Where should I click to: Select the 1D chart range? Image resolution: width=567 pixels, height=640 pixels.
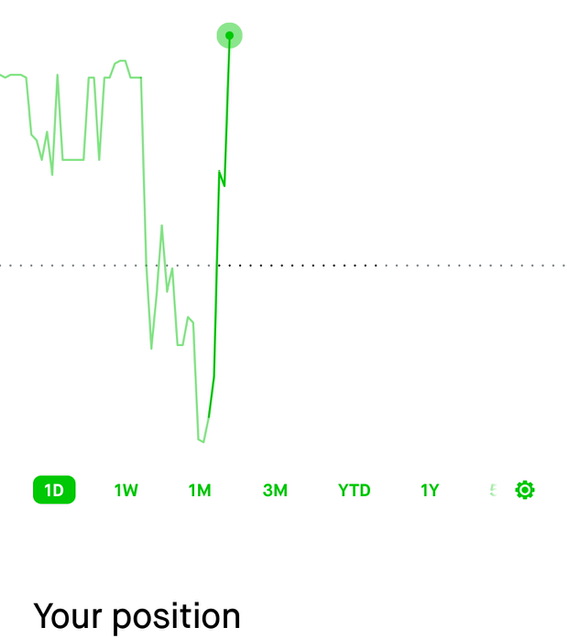pos(54,490)
